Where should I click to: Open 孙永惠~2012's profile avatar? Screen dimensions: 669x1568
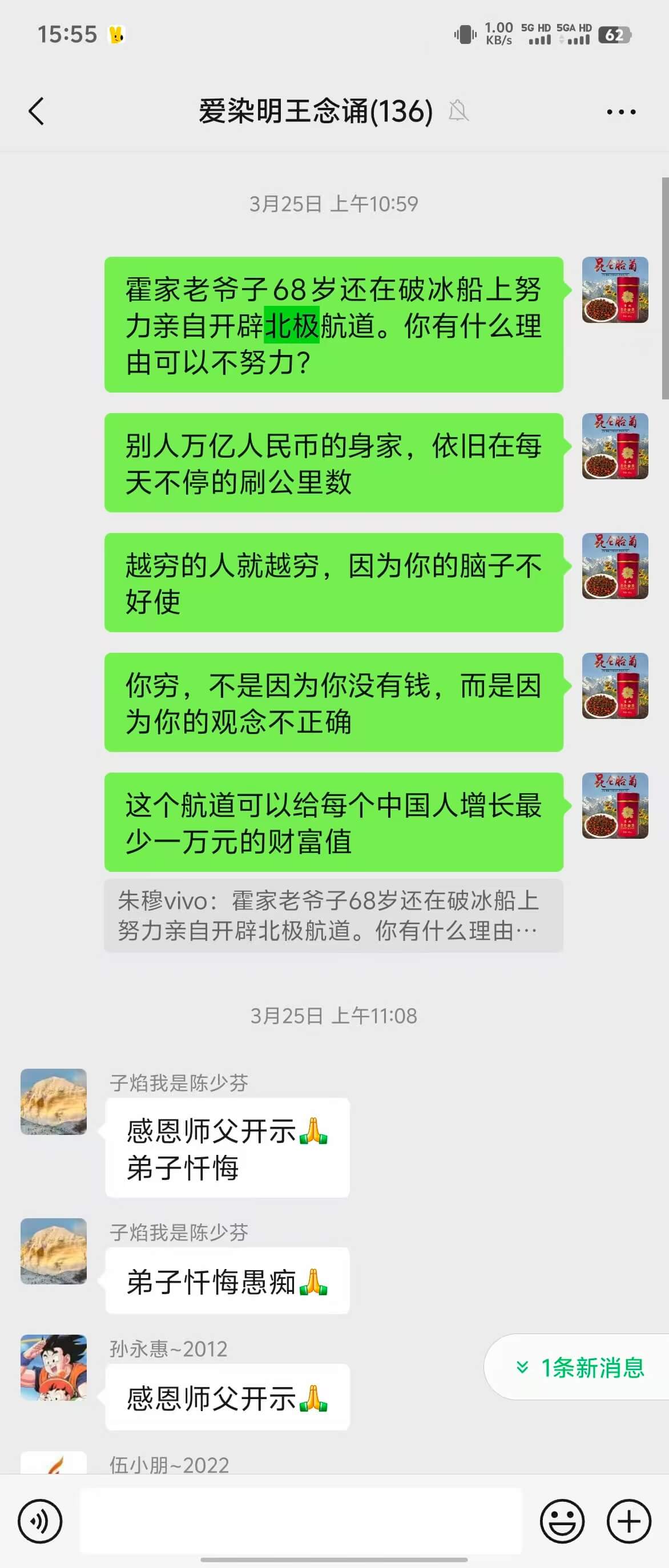tap(54, 1368)
